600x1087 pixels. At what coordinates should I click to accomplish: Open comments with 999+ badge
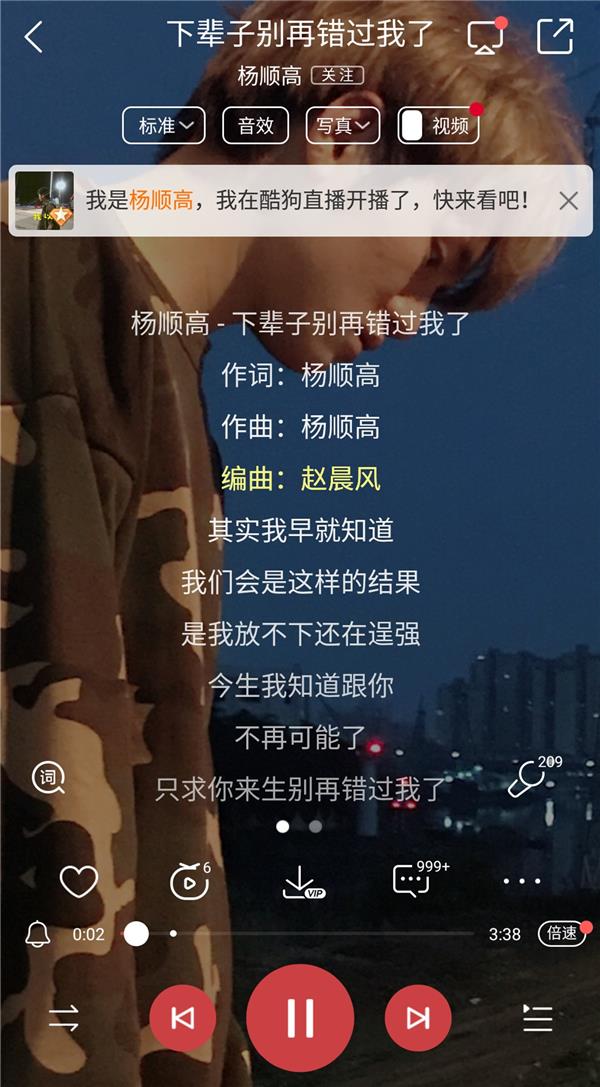[x=412, y=881]
